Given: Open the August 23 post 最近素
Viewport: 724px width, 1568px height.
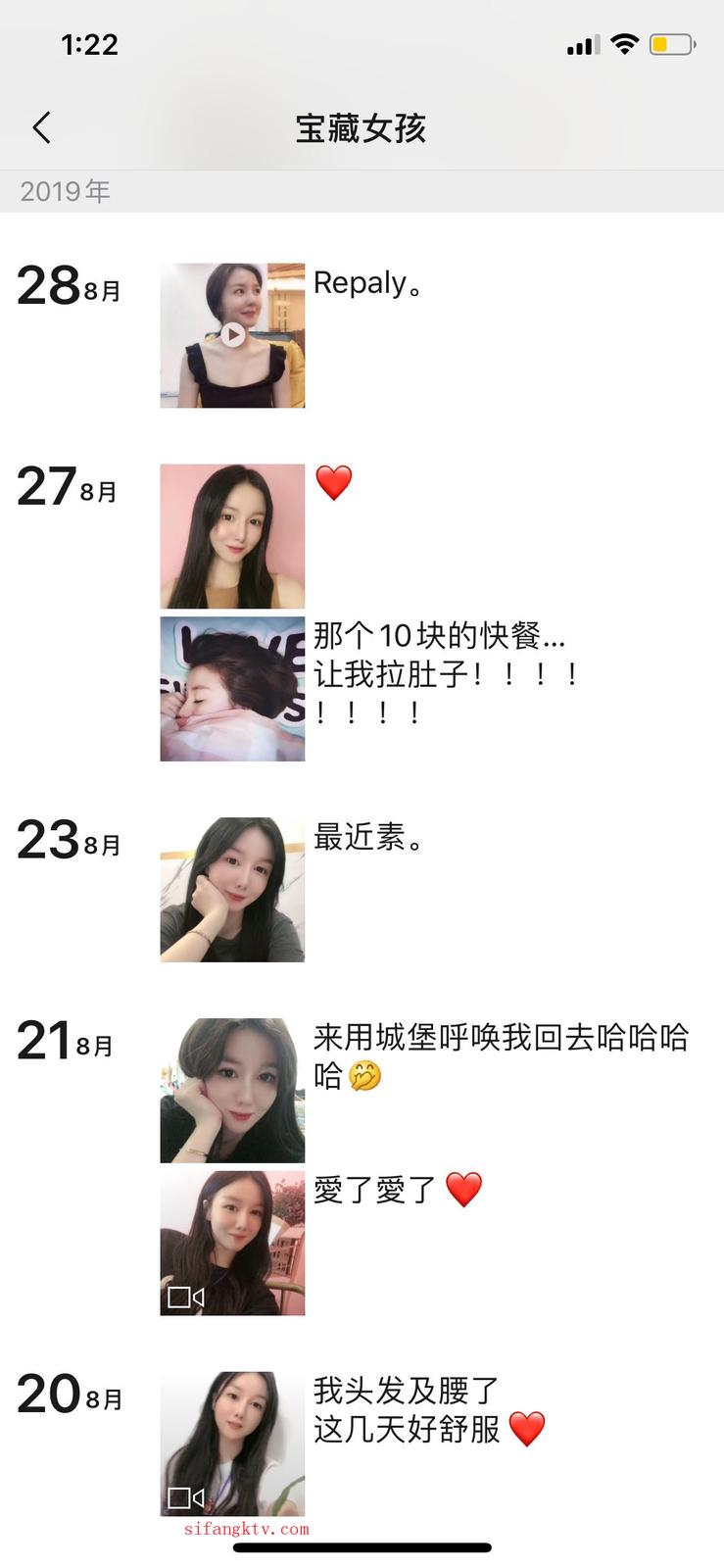Looking at the screenshot, I should click(x=232, y=890).
